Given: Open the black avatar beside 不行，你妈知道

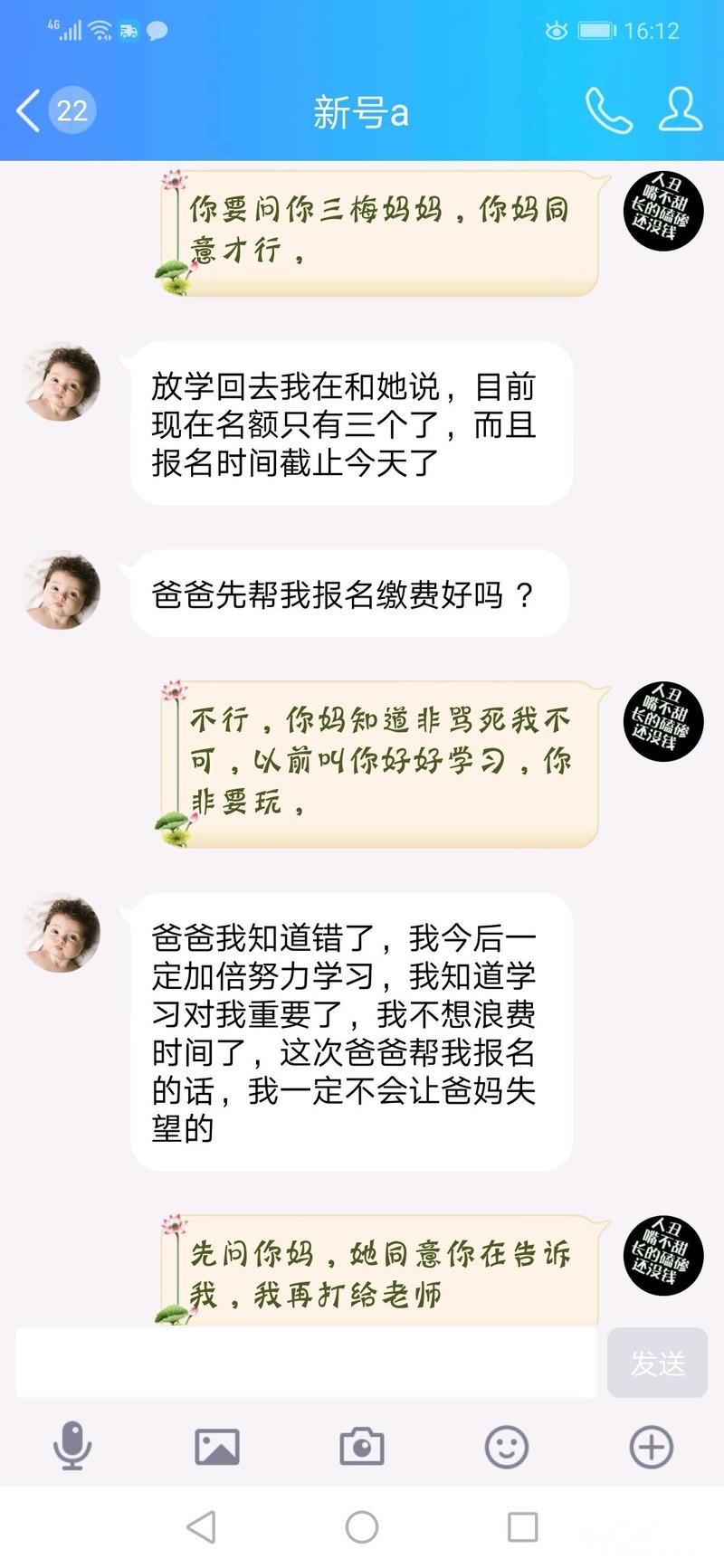Looking at the screenshot, I should (664, 722).
